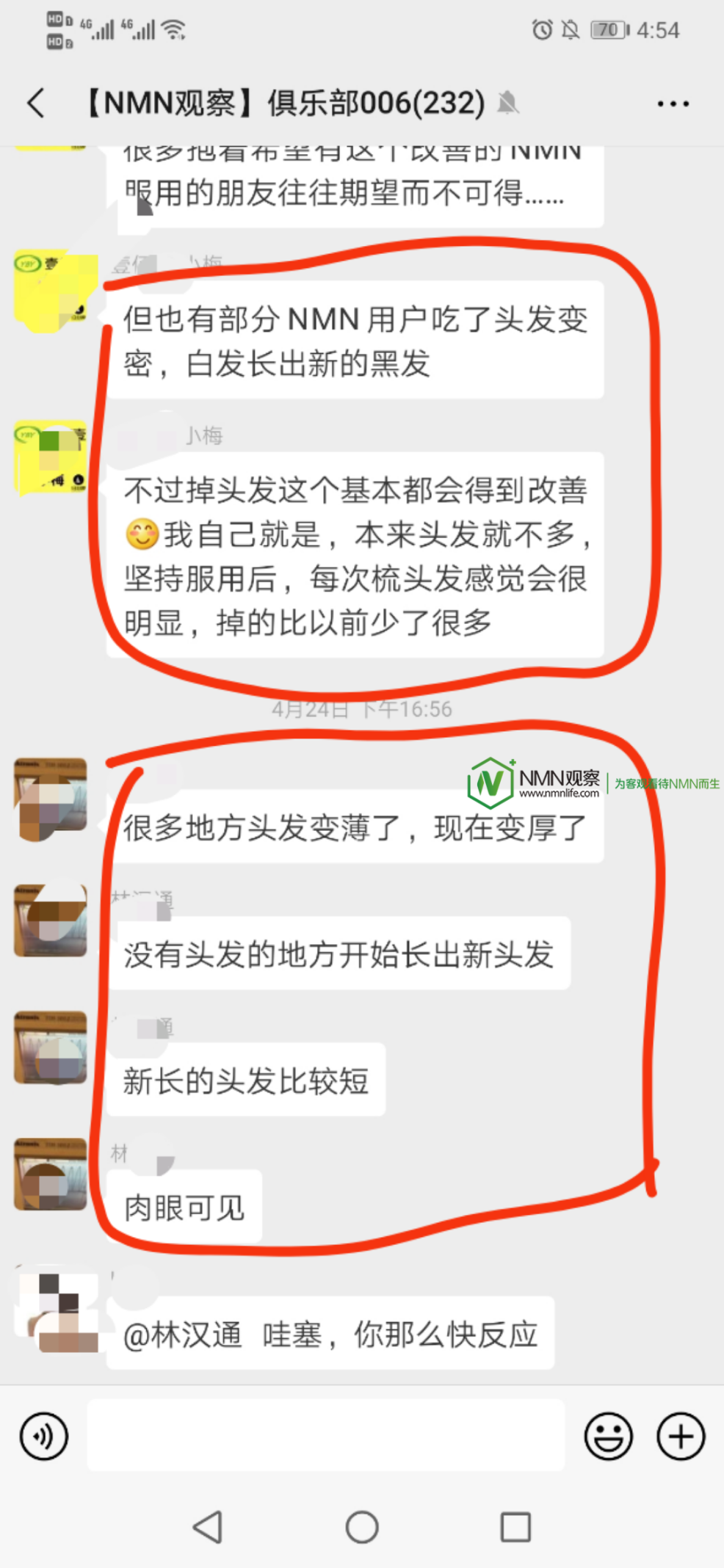Open the system recent apps view
This screenshot has width=724, height=1568.
[515, 1528]
